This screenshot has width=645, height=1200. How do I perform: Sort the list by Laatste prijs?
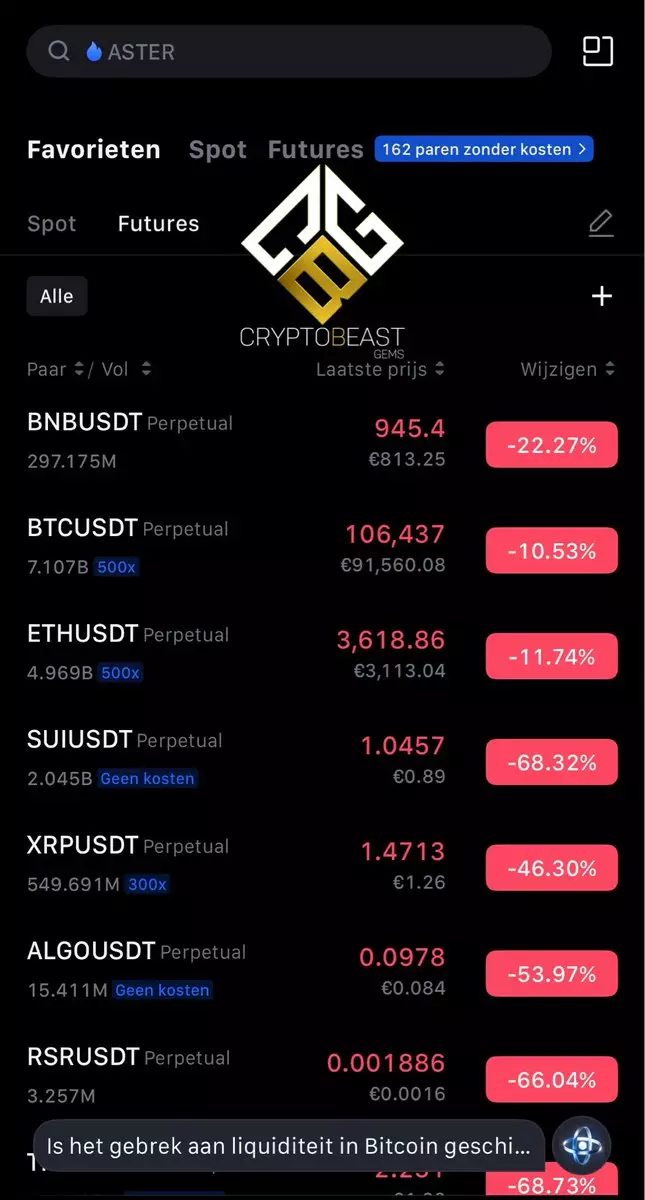pyautogui.click(x=380, y=370)
